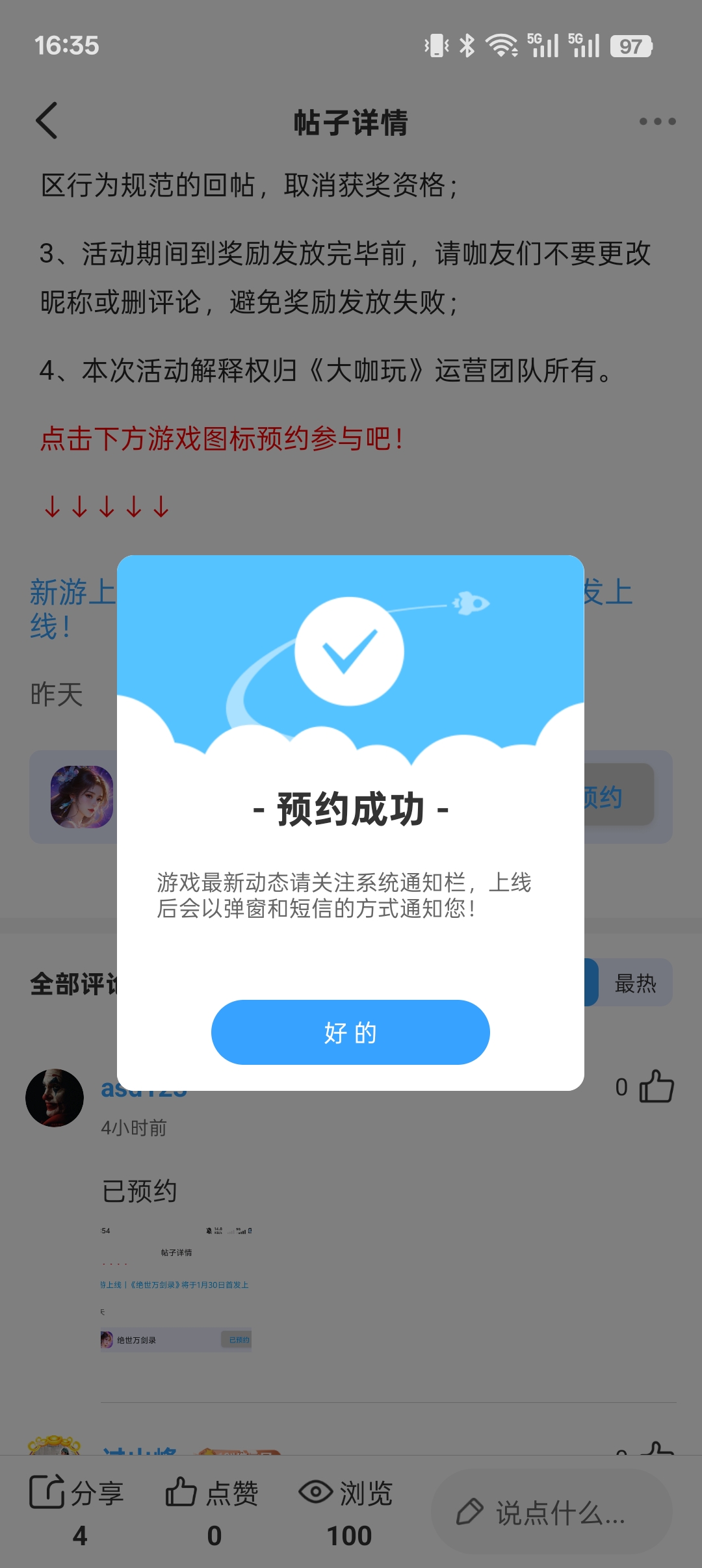
Task: Share this post via 分享
Action: (77, 1508)
